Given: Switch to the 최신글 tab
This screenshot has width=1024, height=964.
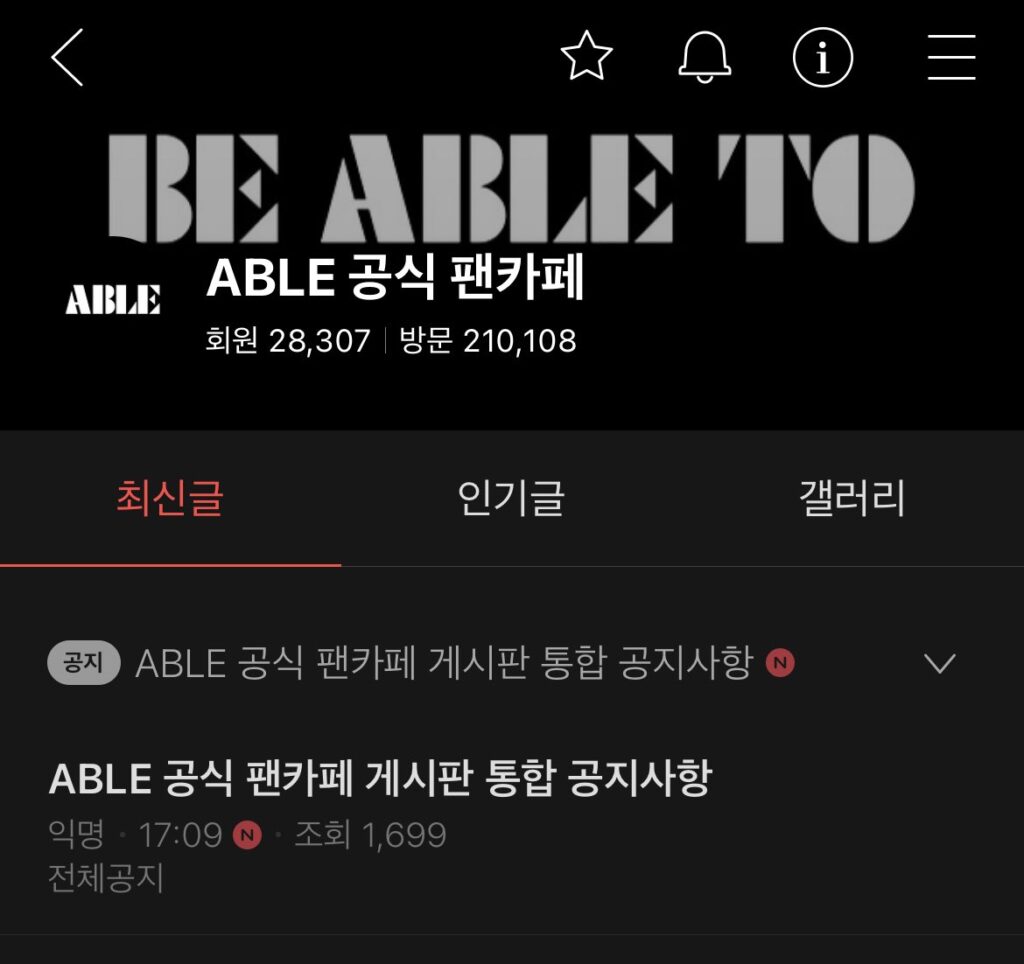Looking at the screenshot, I should point(170,498).
